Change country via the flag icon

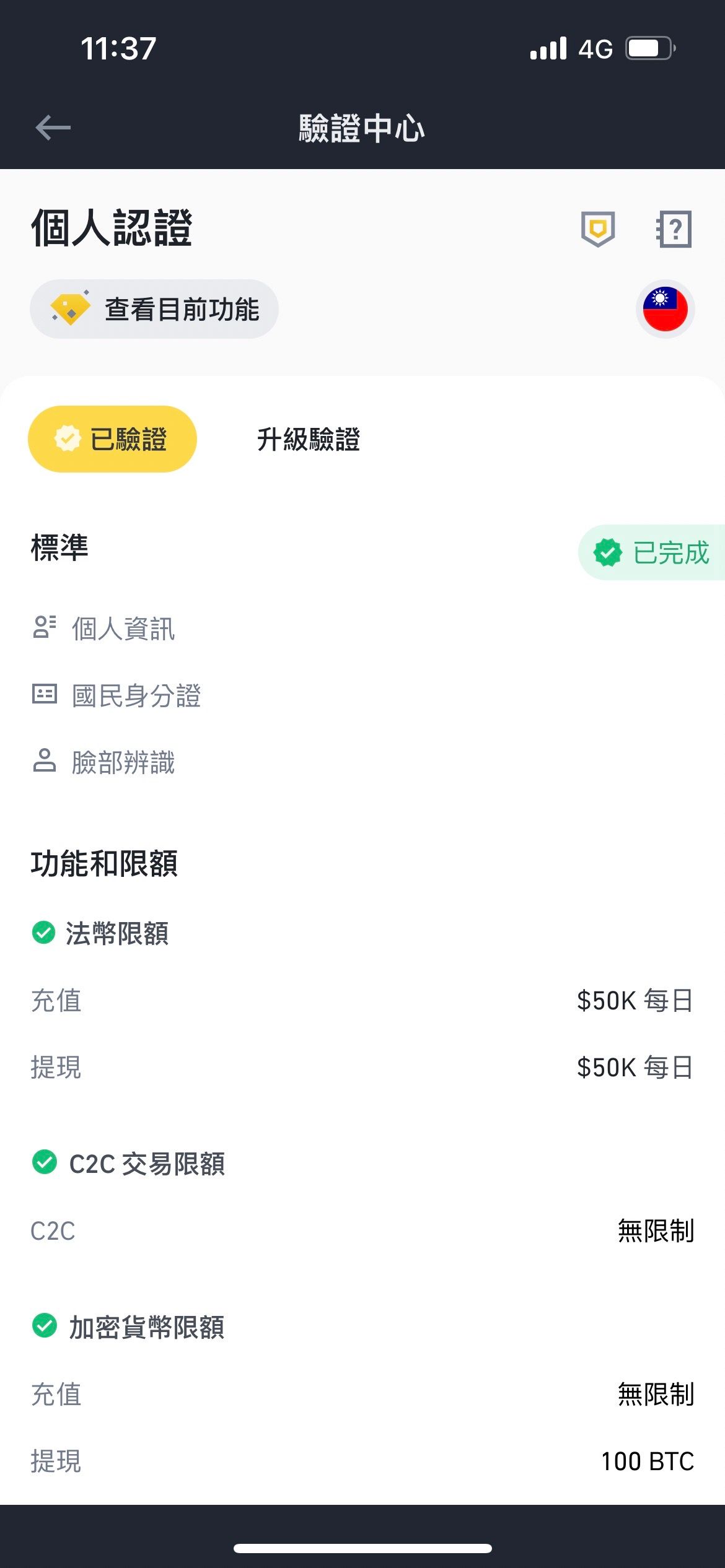pyautogui.click(x=665, y=308)
